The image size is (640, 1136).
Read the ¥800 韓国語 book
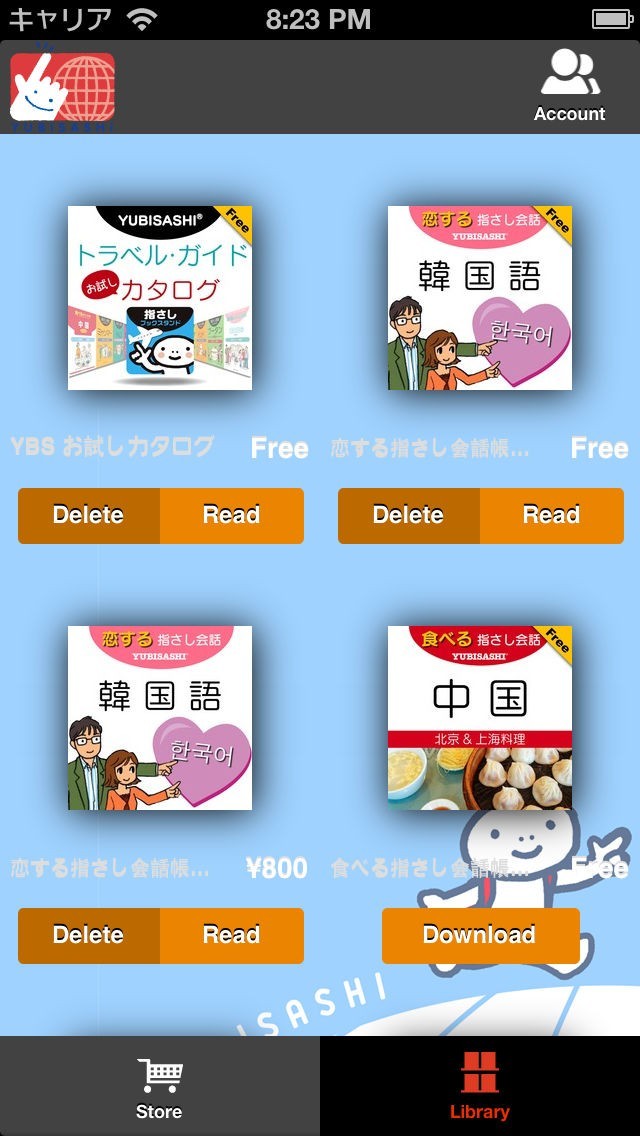click(231, 935)
